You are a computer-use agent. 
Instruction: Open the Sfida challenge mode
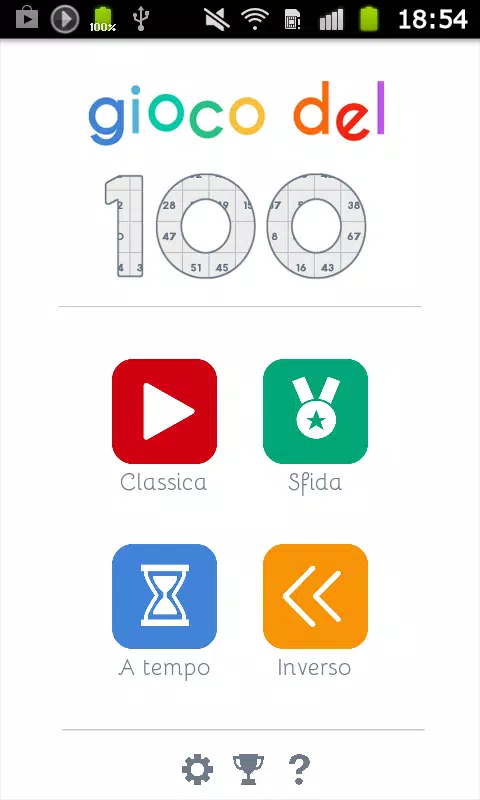point(315,411)
